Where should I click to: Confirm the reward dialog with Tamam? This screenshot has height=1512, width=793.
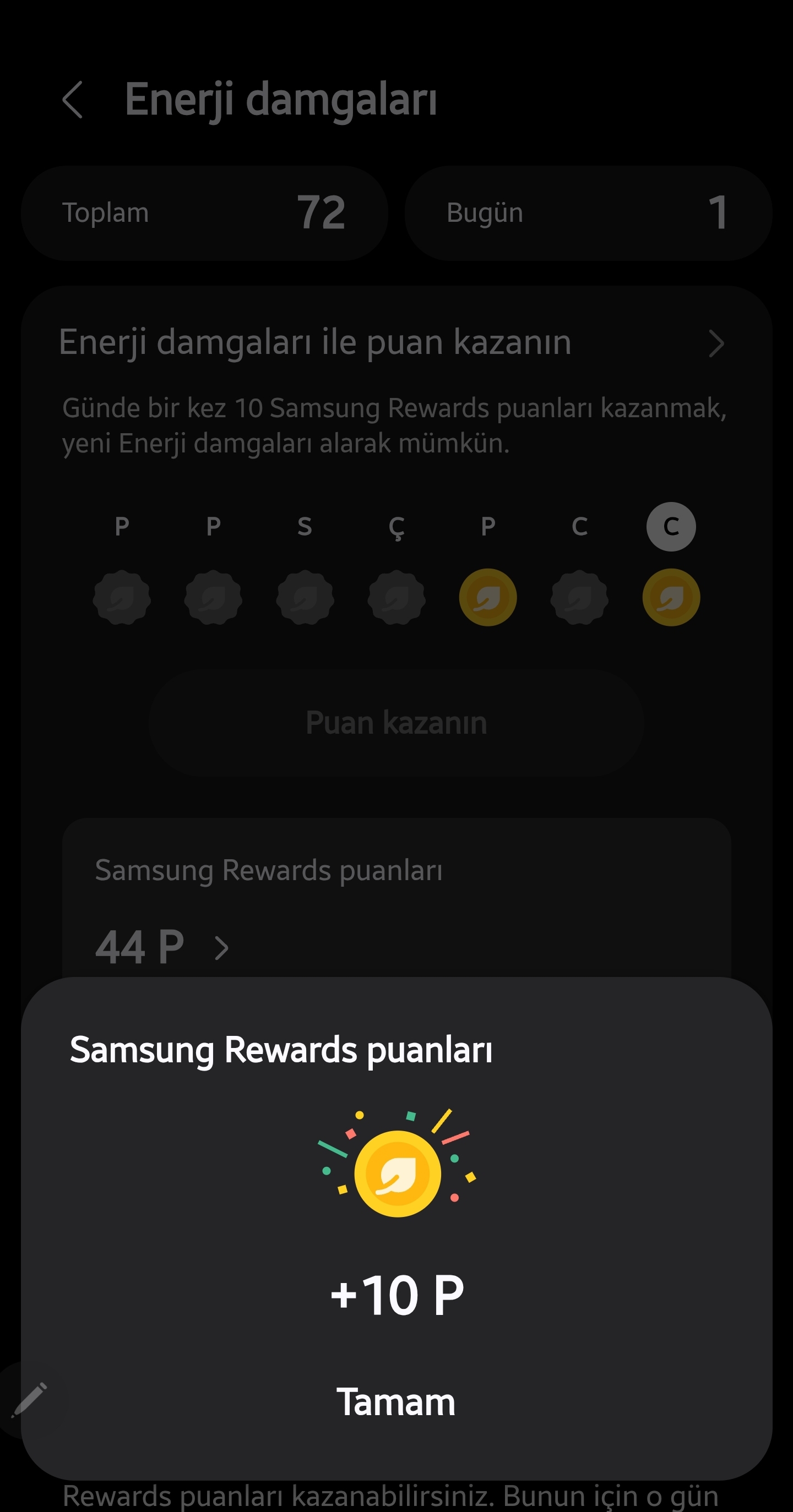tap(396, 1402)
